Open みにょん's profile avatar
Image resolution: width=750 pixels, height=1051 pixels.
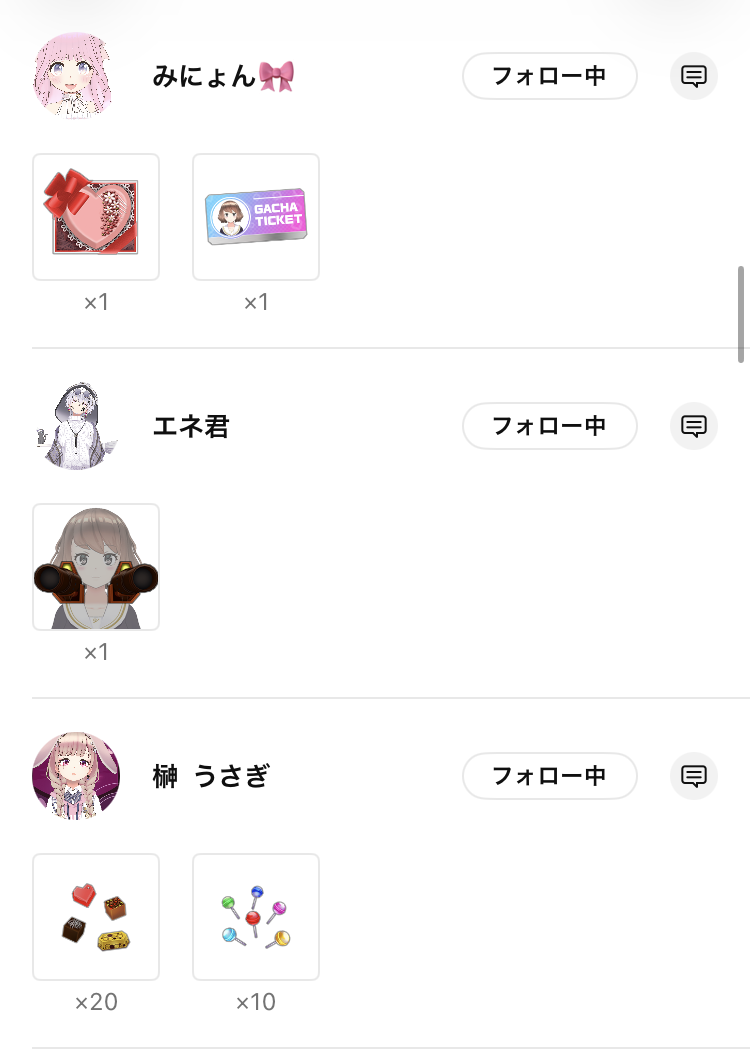(76, 76)
